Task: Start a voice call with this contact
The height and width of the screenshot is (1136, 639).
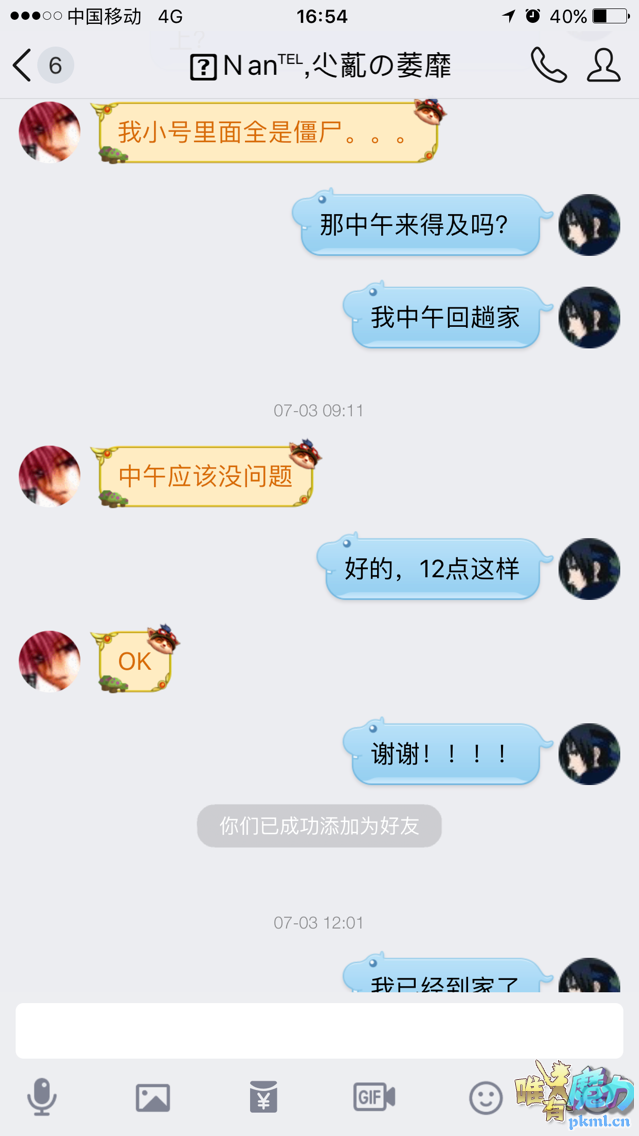Action: pyautogui.click(x=547, y=66)
